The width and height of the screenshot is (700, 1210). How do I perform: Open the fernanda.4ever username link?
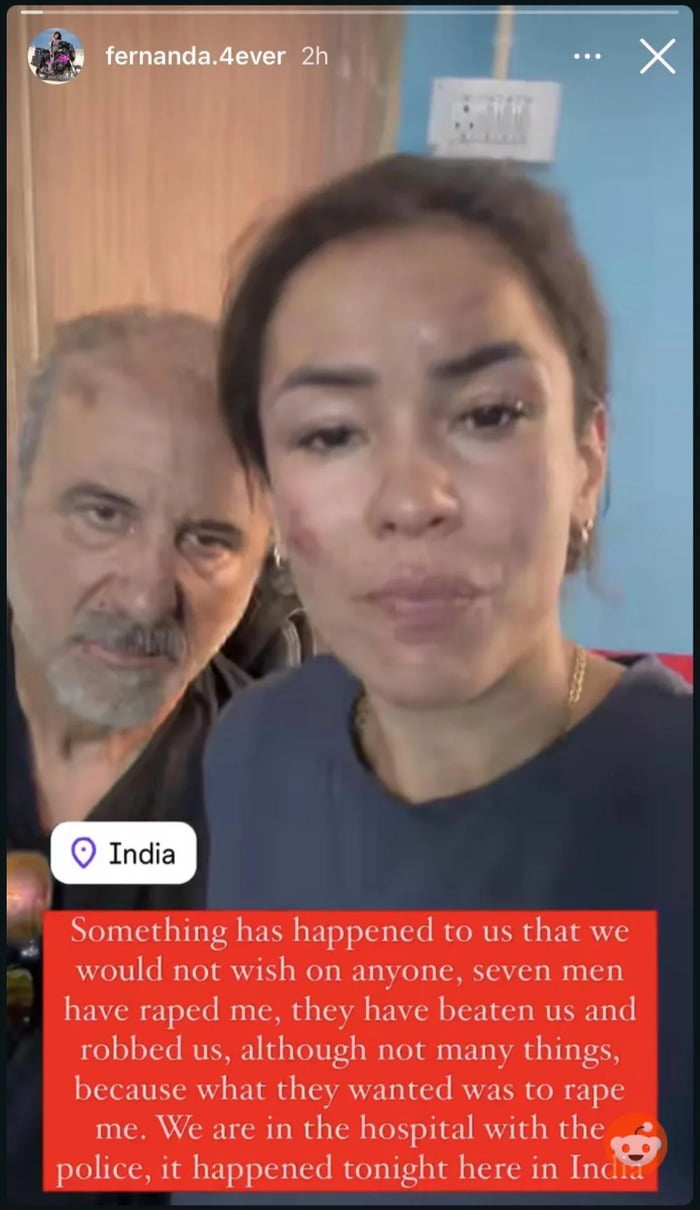point(197,56)
